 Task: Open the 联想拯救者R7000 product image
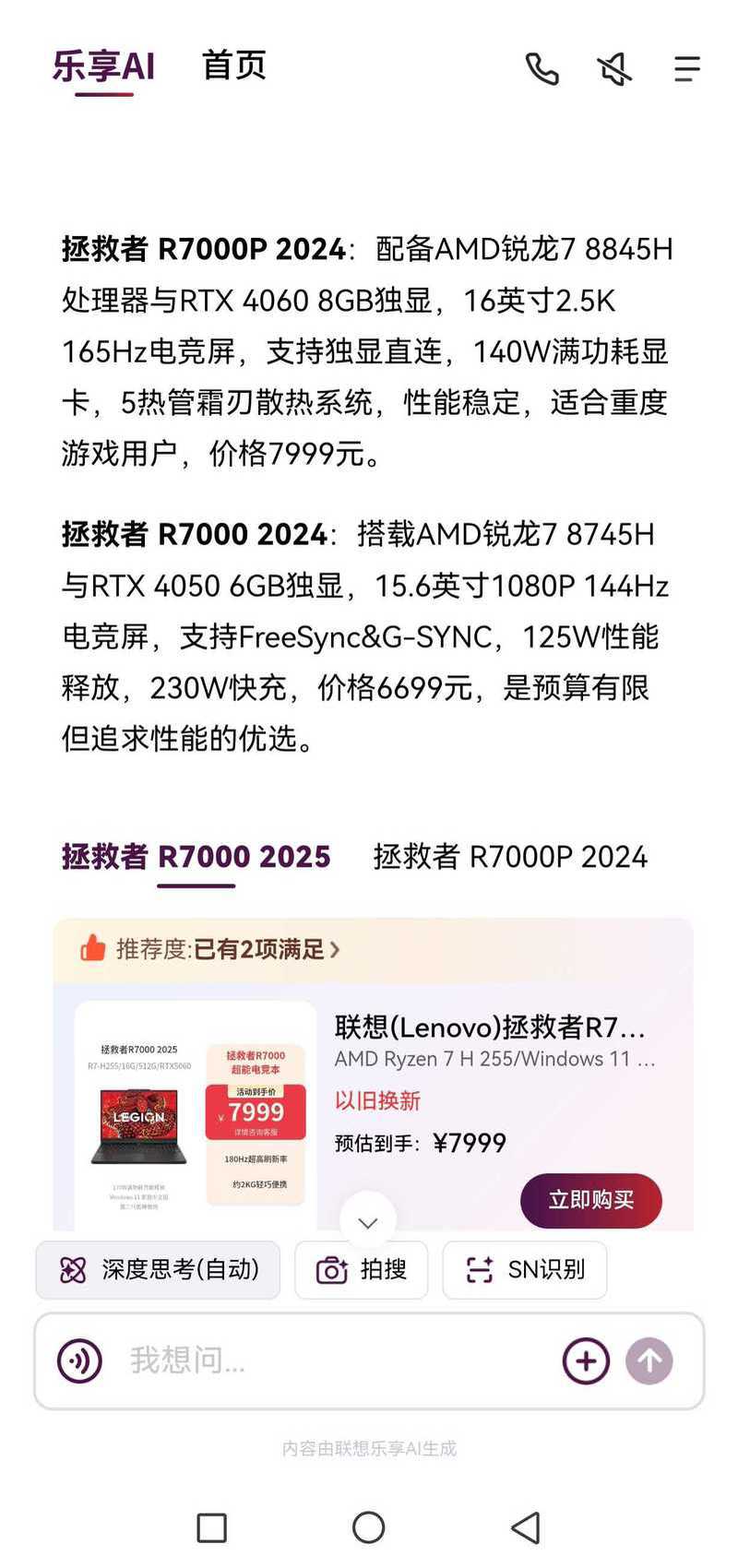point(195,1116)
